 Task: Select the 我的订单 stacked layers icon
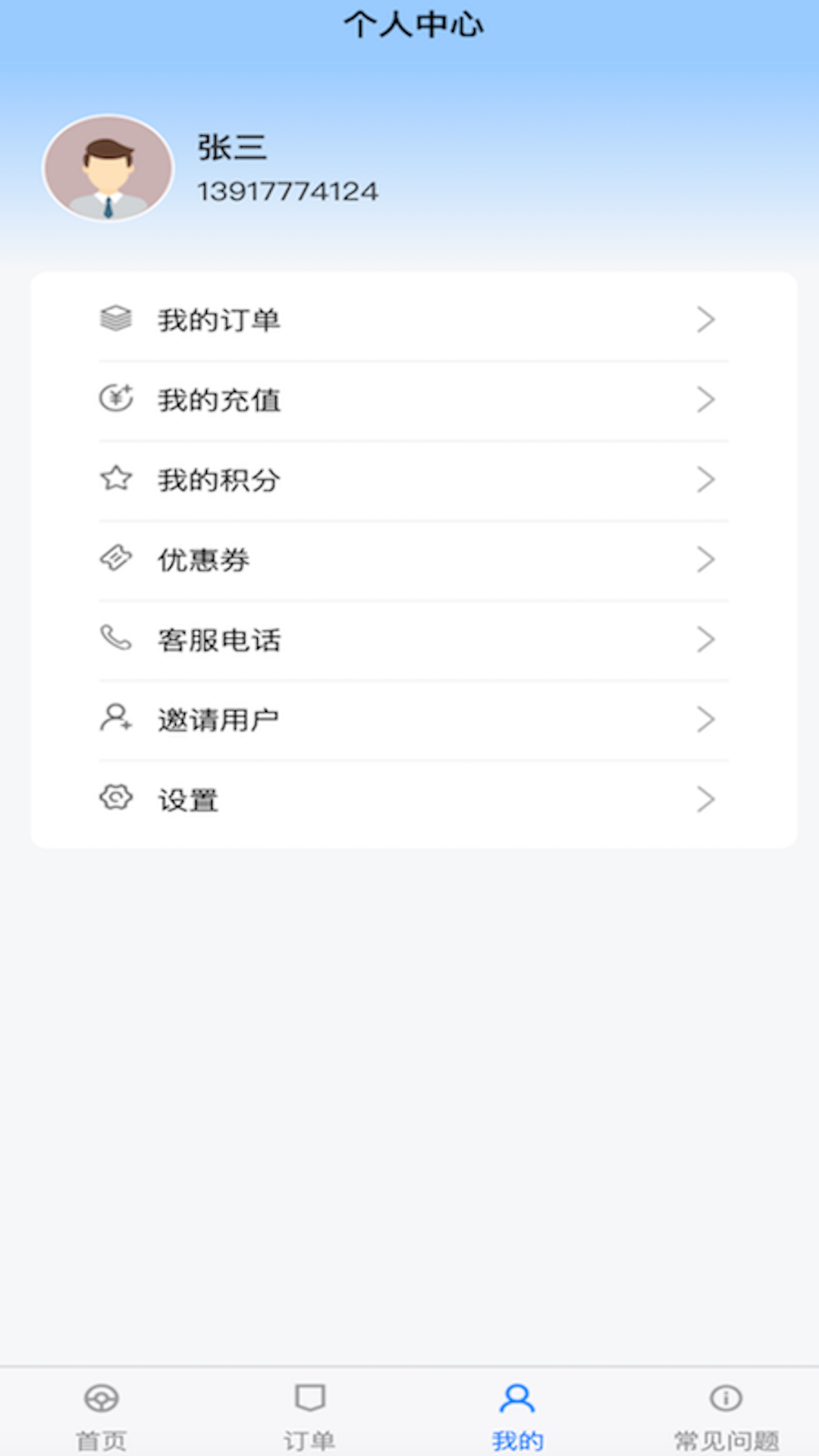pyautogui.click(x=115, y=320)
